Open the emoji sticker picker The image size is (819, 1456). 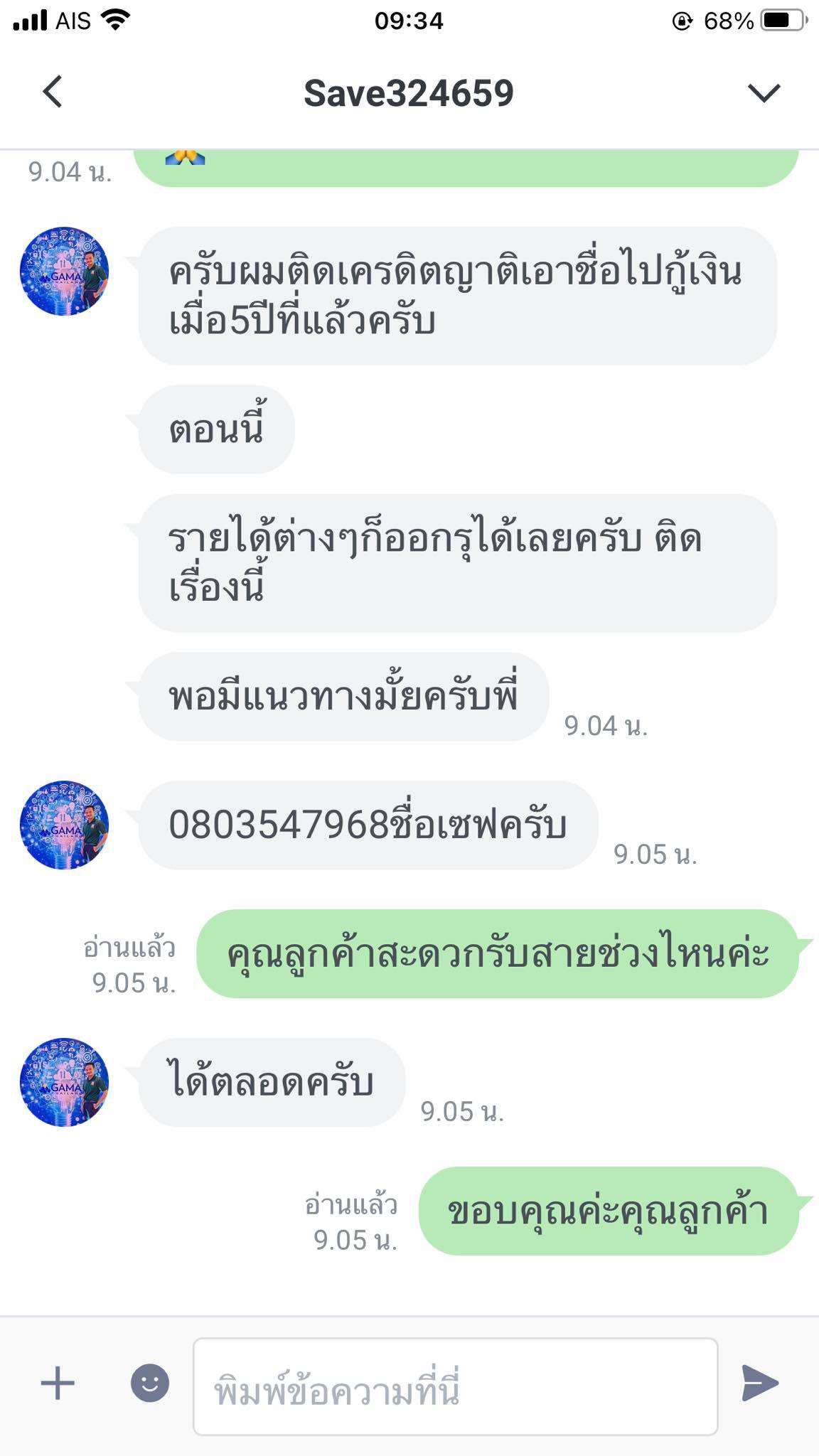coord(150,1383)
